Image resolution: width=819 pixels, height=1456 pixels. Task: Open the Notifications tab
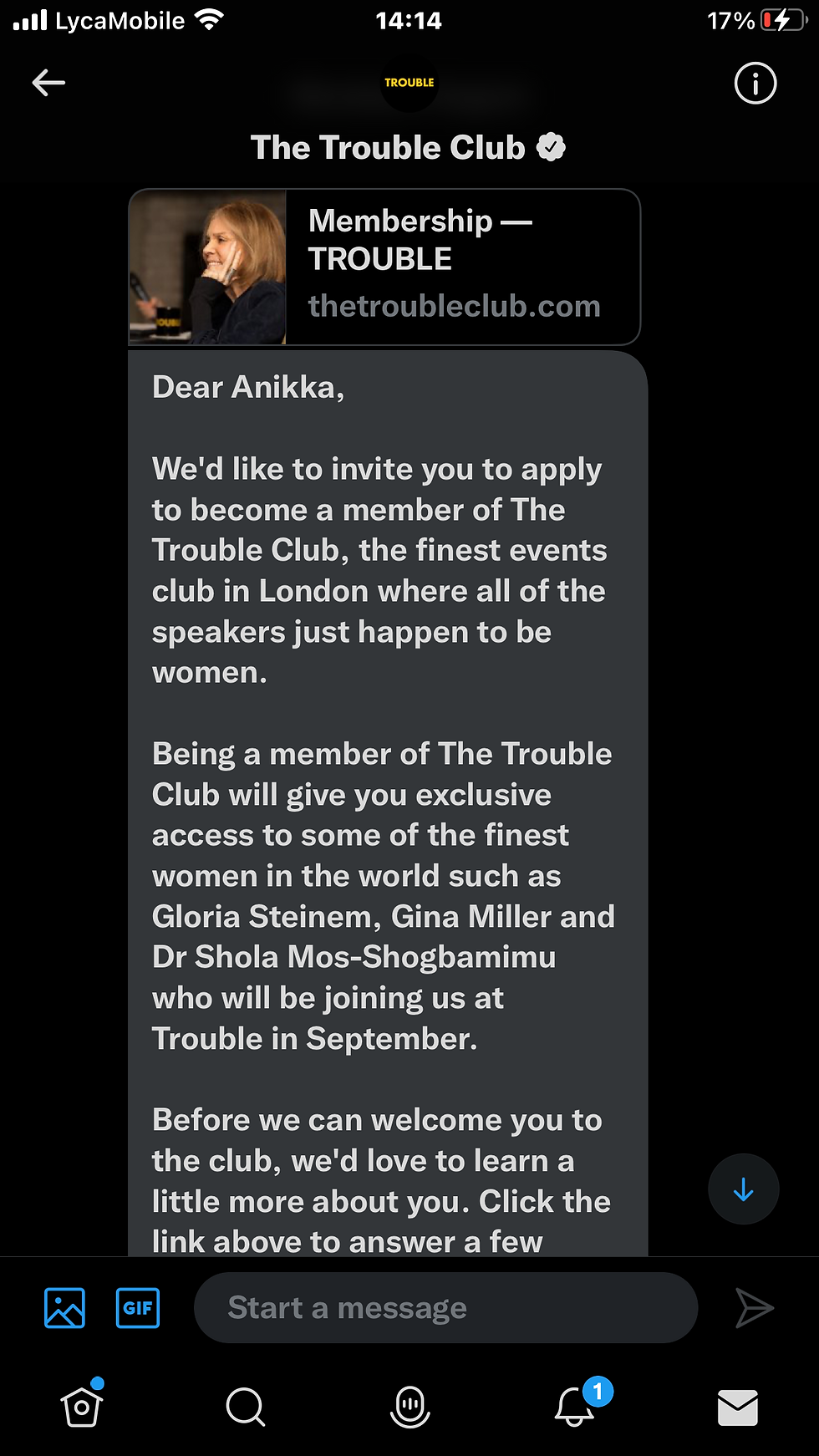(575, 1408)
